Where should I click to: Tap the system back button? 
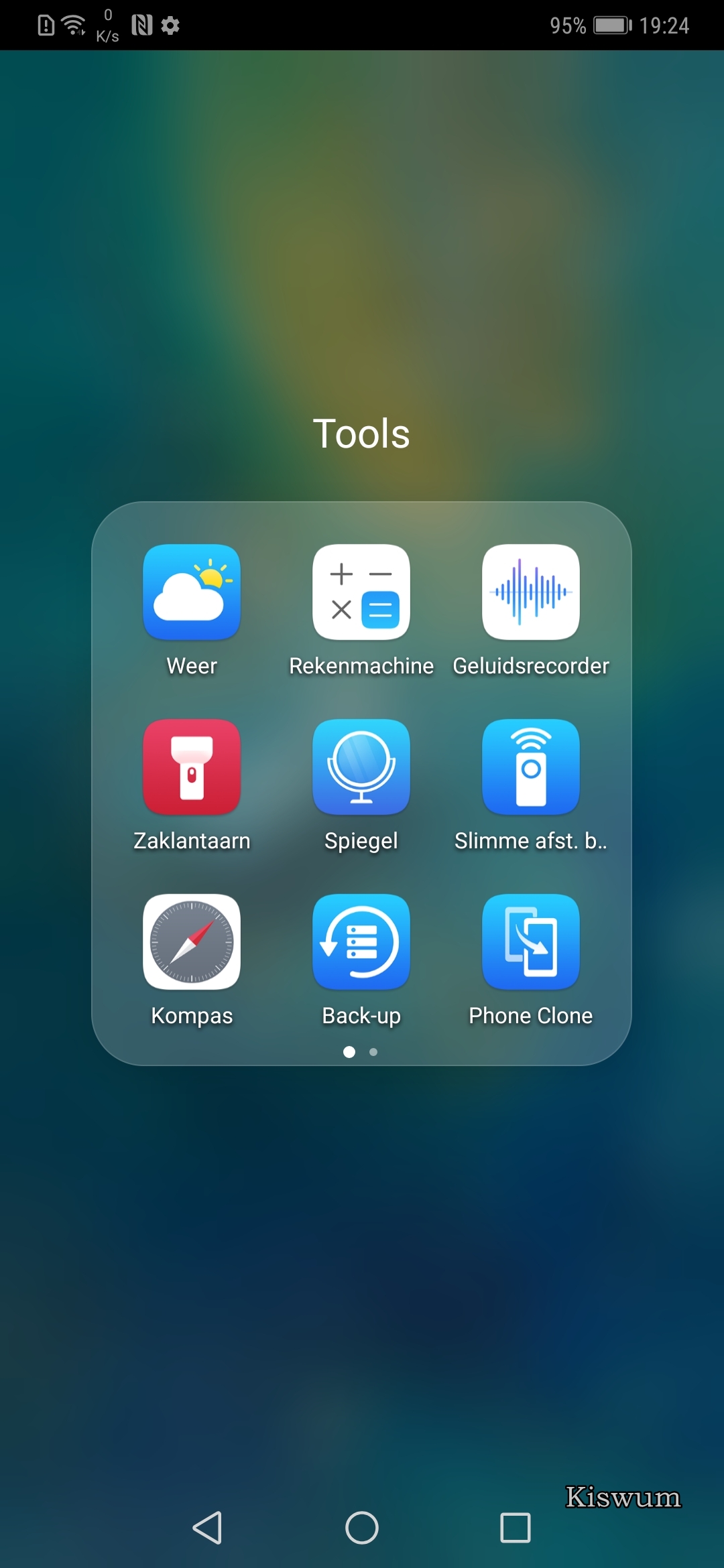pyautogui.click(x=207, y=1528)
